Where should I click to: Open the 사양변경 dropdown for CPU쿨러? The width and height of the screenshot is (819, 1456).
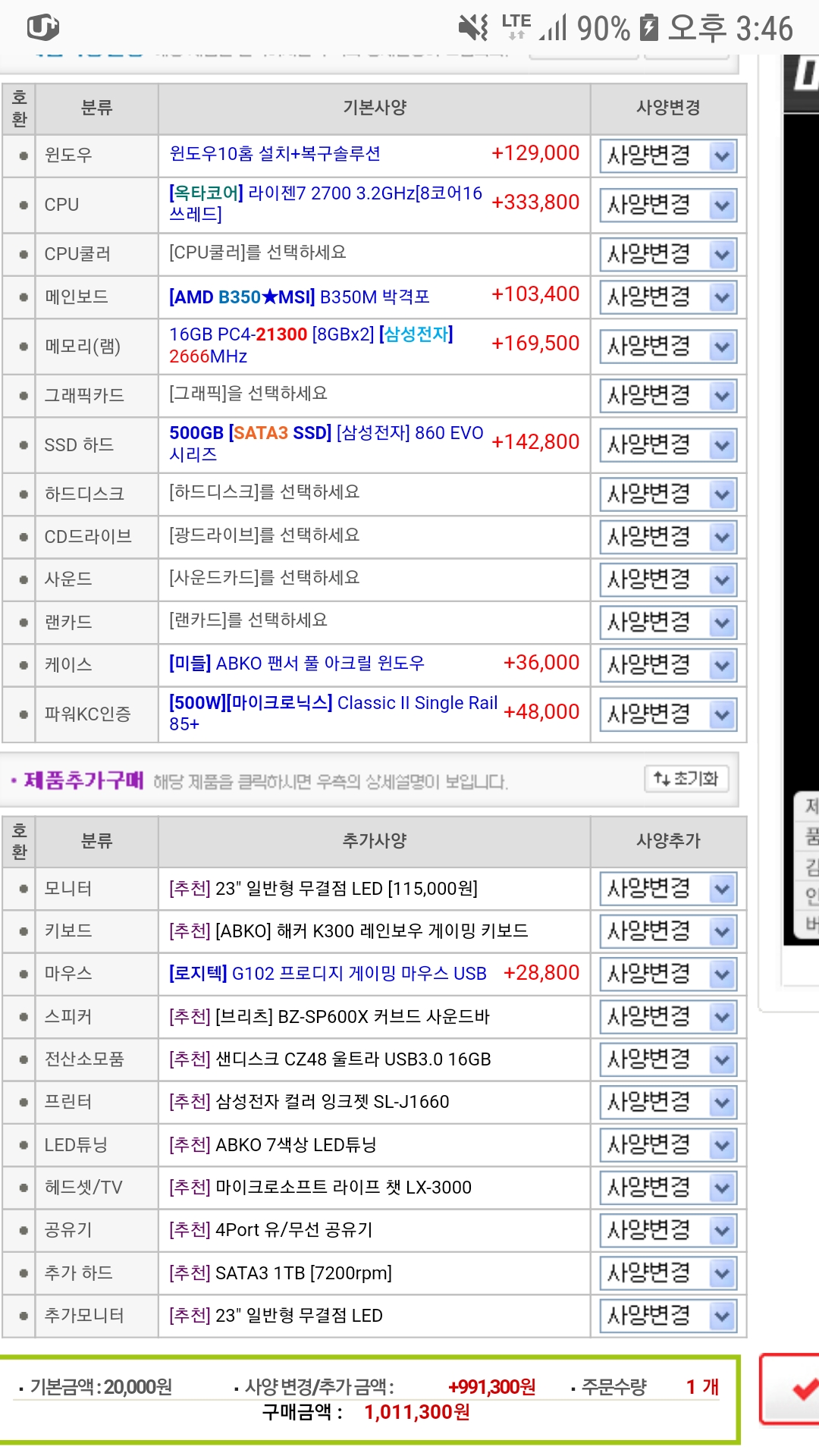(x=668, y=255)
